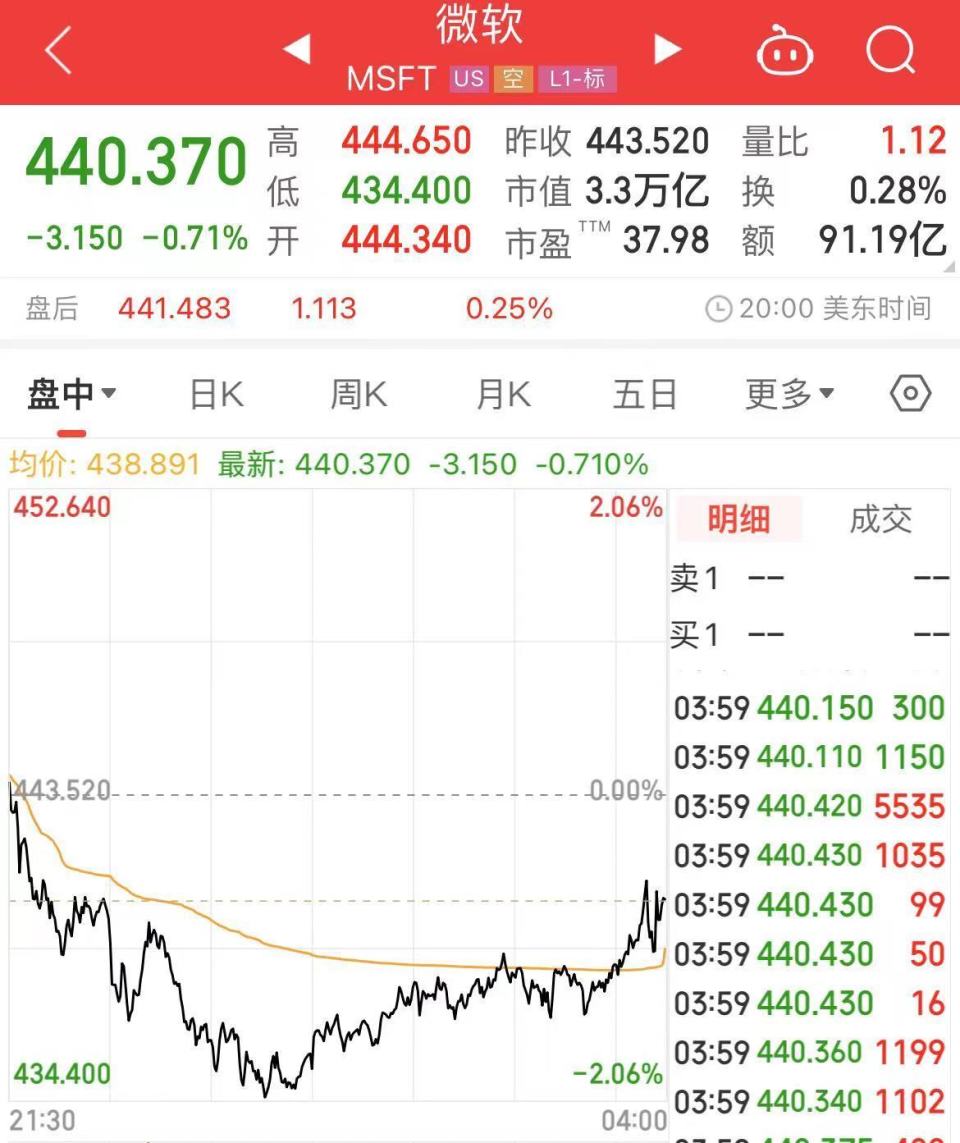Image resolution: width=960 pixels, height=1143 pixels.
Task: Switch to the previous stock
Action: coord(297,49)
